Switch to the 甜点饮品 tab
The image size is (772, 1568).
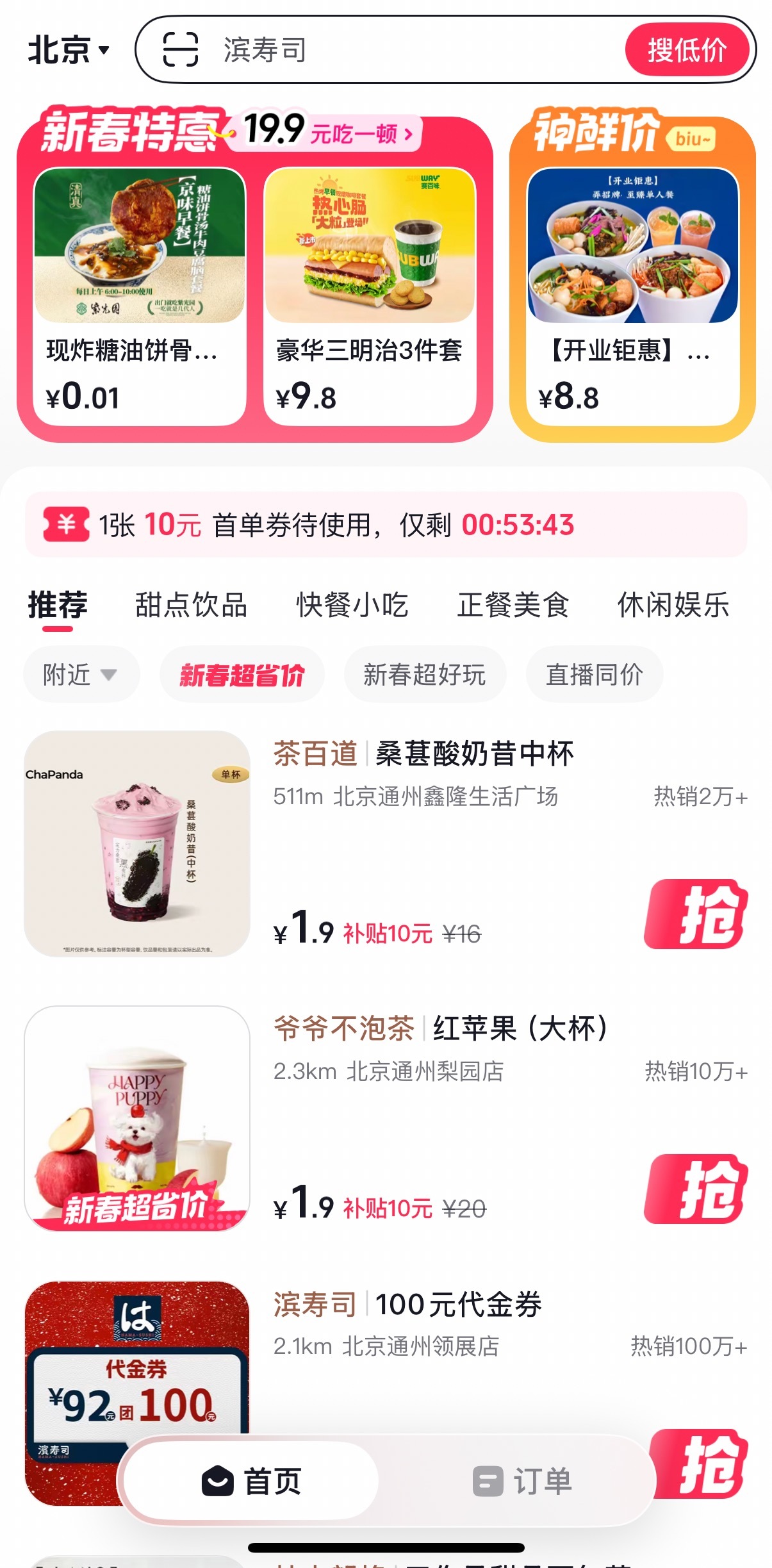click(x=191, y=605)
